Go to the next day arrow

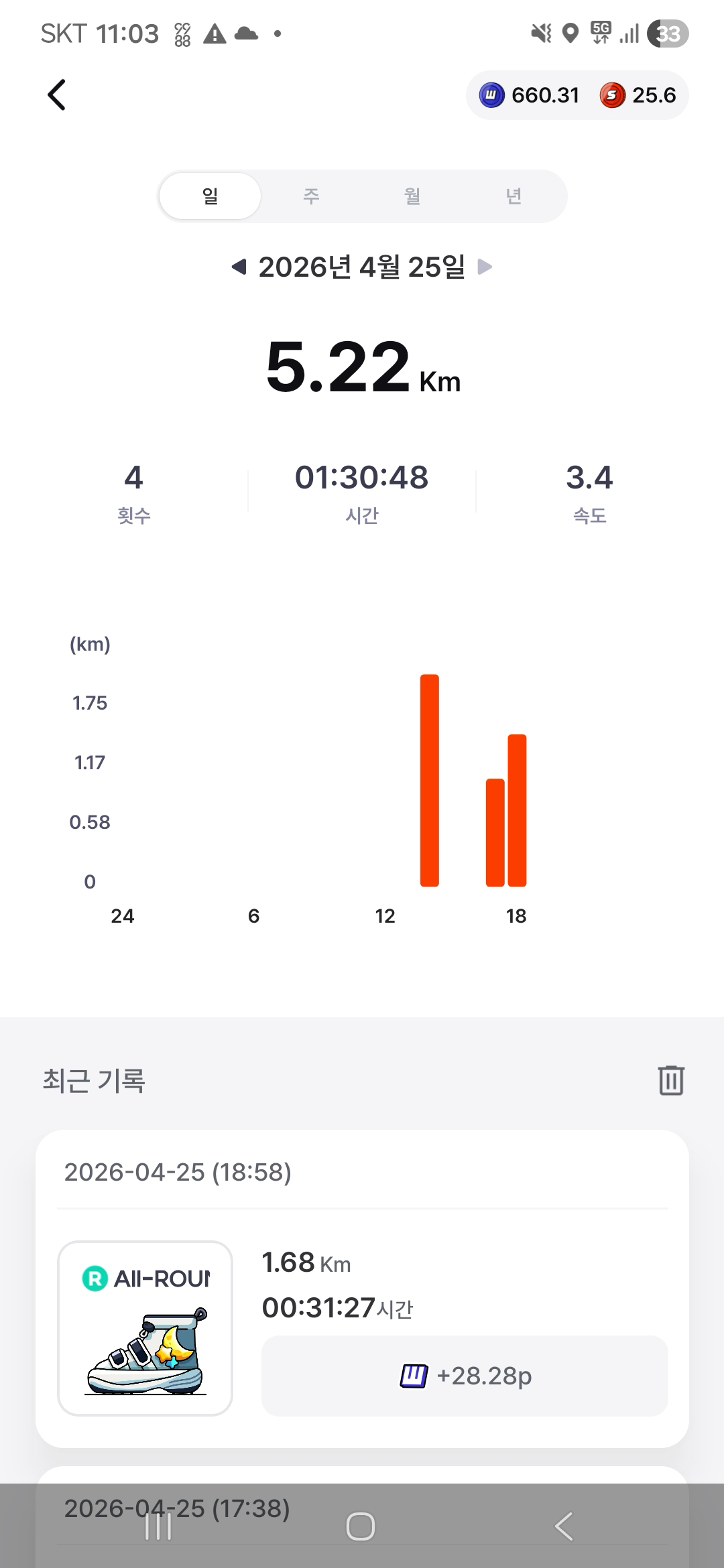[485, 267]
